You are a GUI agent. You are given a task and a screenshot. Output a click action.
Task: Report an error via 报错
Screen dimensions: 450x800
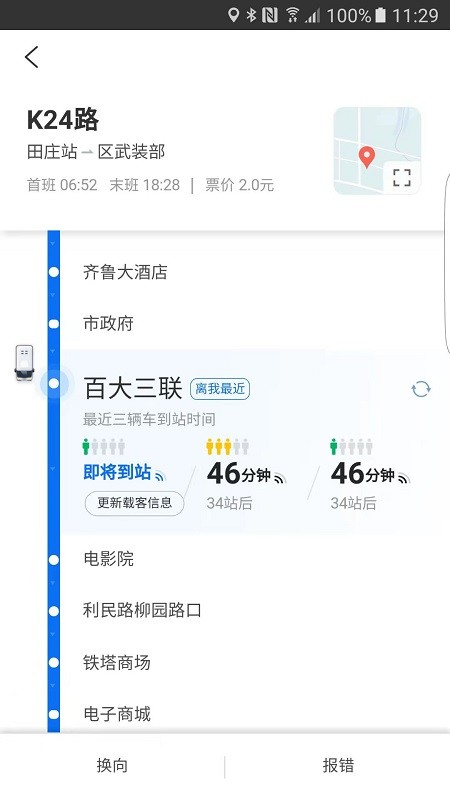[338, 766]
